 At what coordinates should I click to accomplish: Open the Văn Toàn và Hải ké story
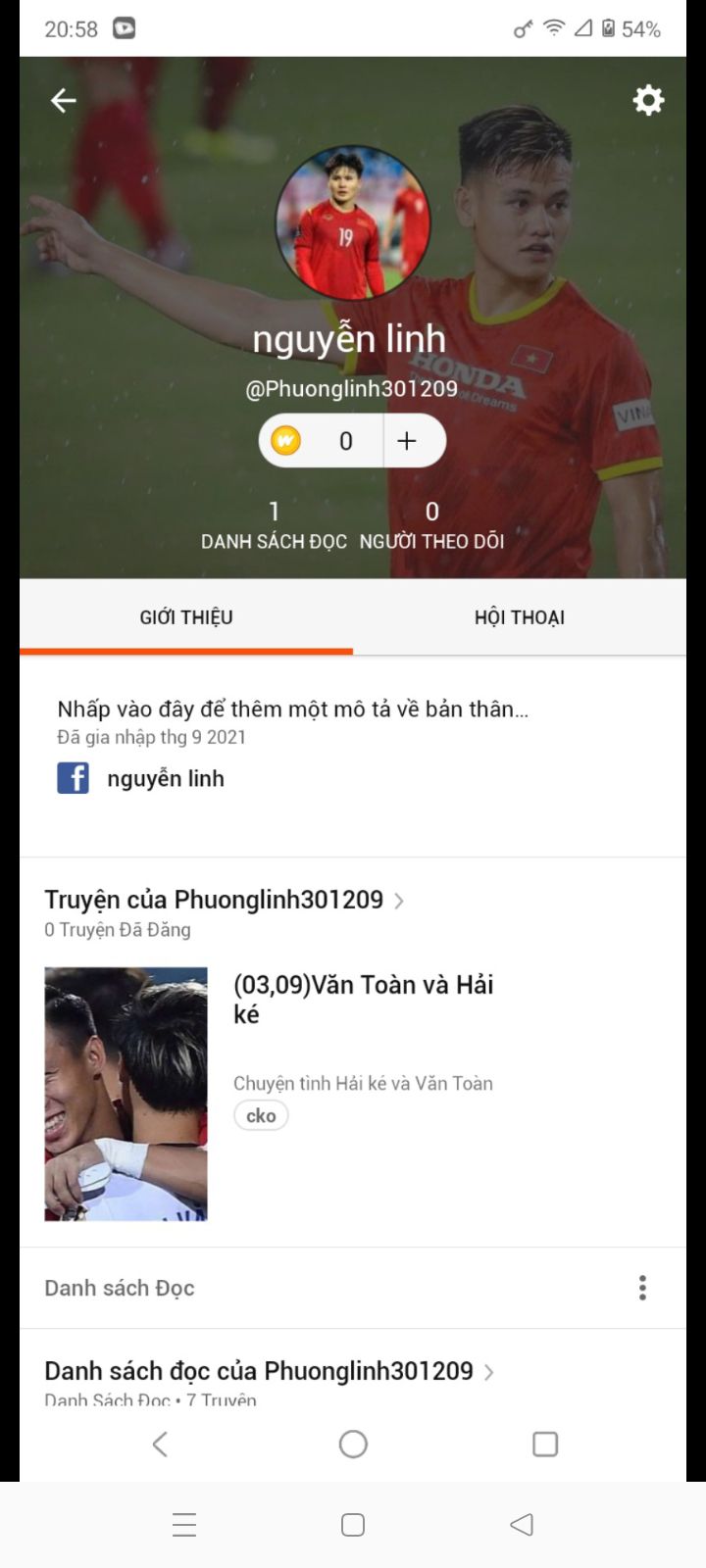[363, 999]
